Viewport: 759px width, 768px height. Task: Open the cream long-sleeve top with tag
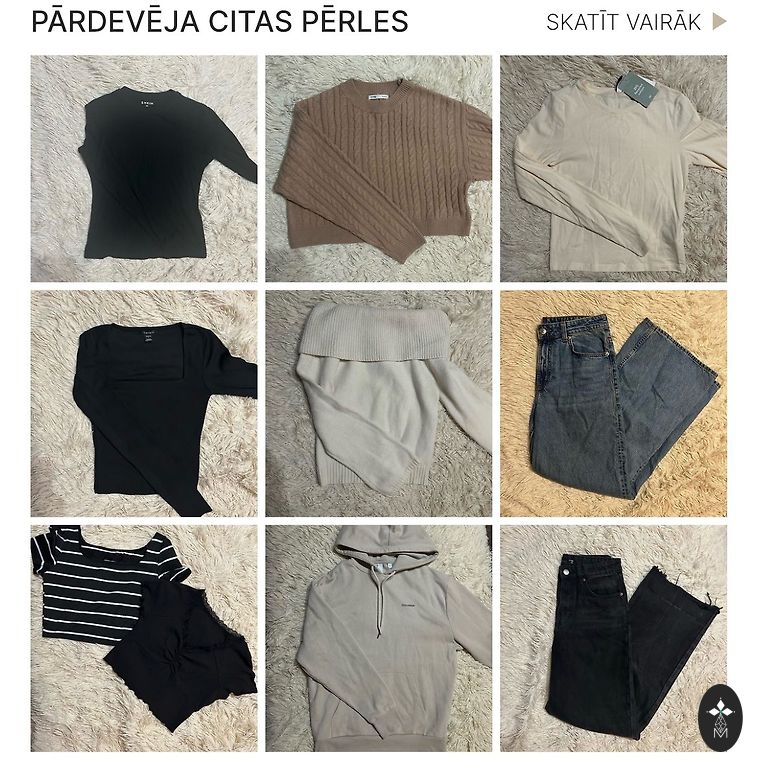coord(613,168)
